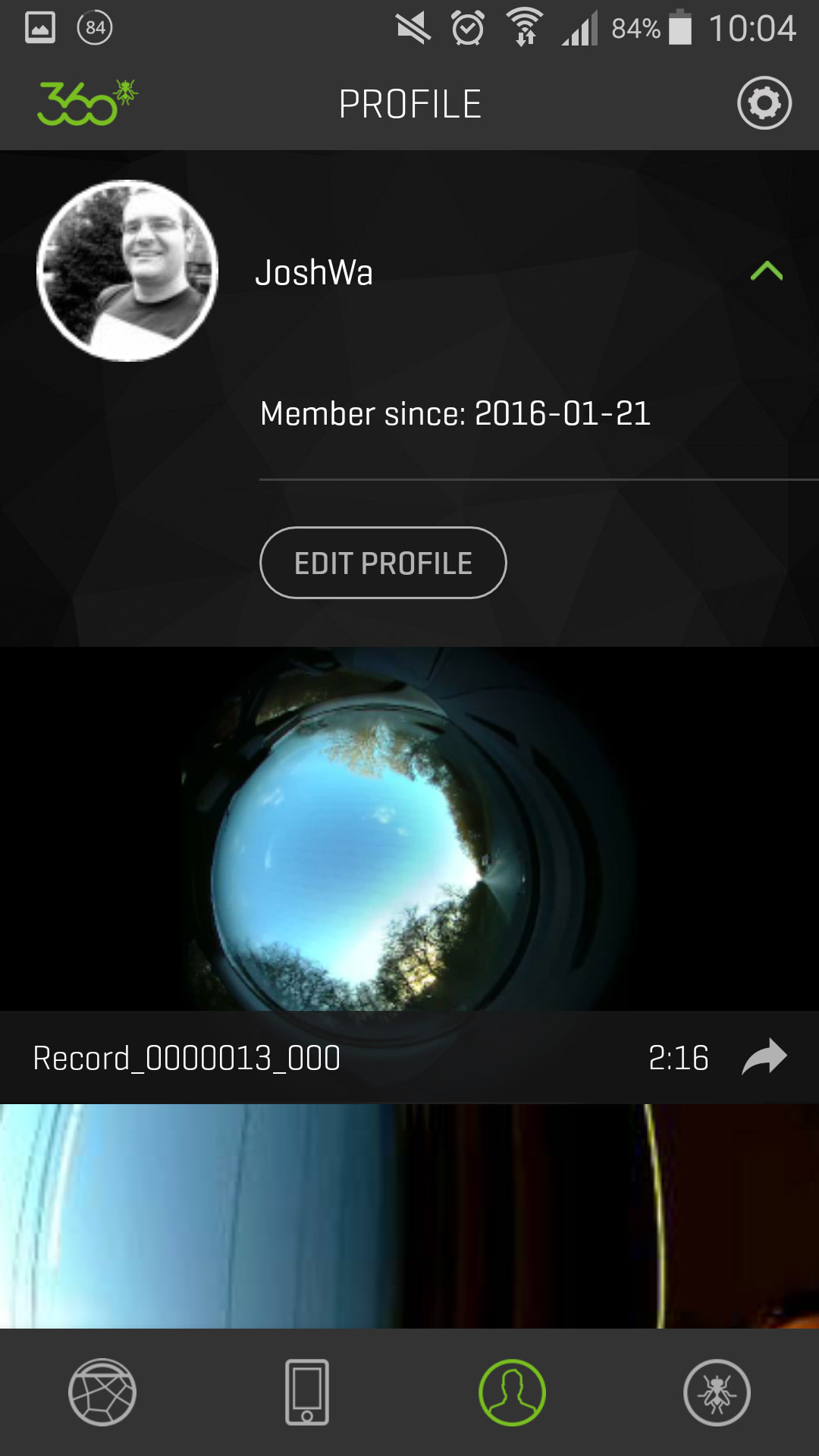This screenshot has height=1456, width=819.
Task: Open the Record_0000013_000 video thumbnail
Action: pos(409,834)
